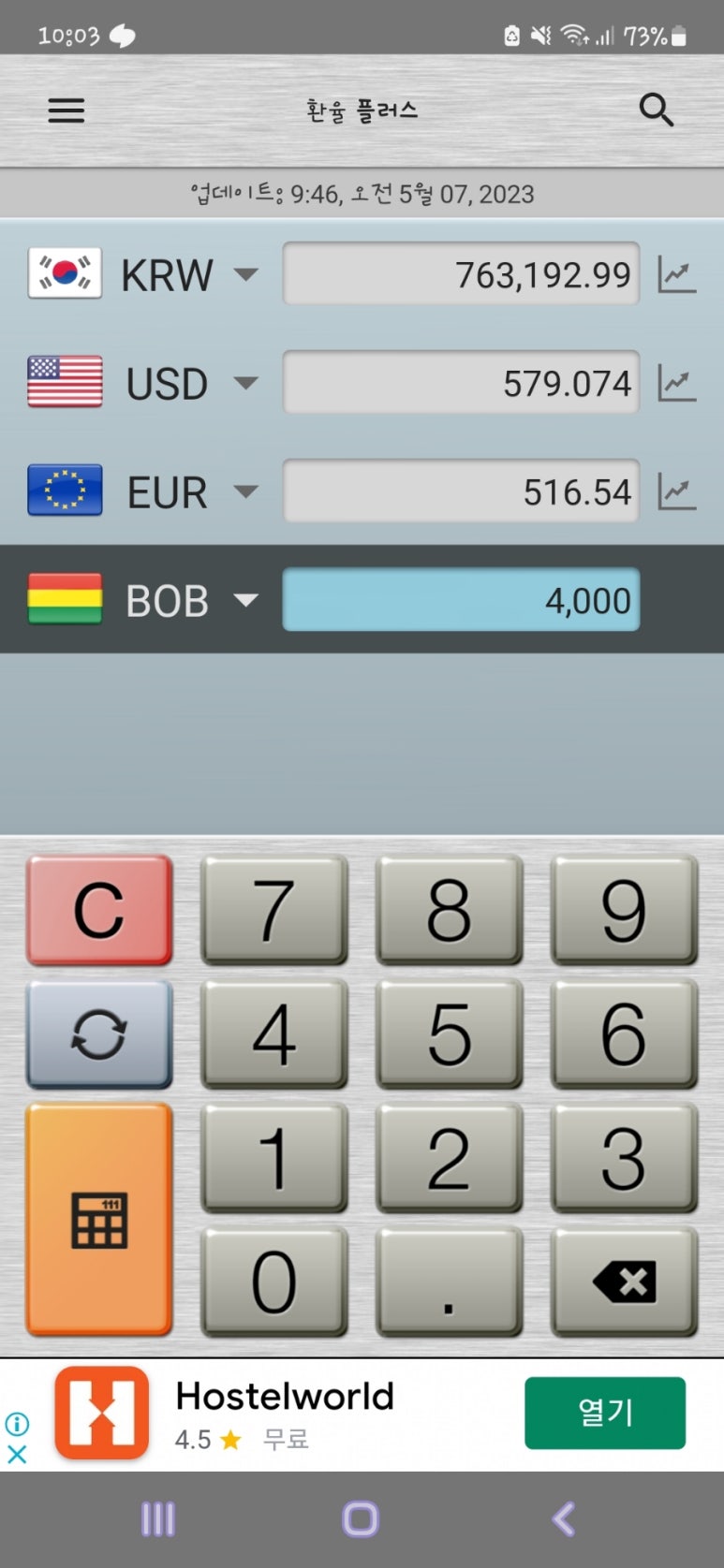Screen dimensions: 724x1568
Task: Expand the BOB currency dropdown
Action: tap(245, 600)
